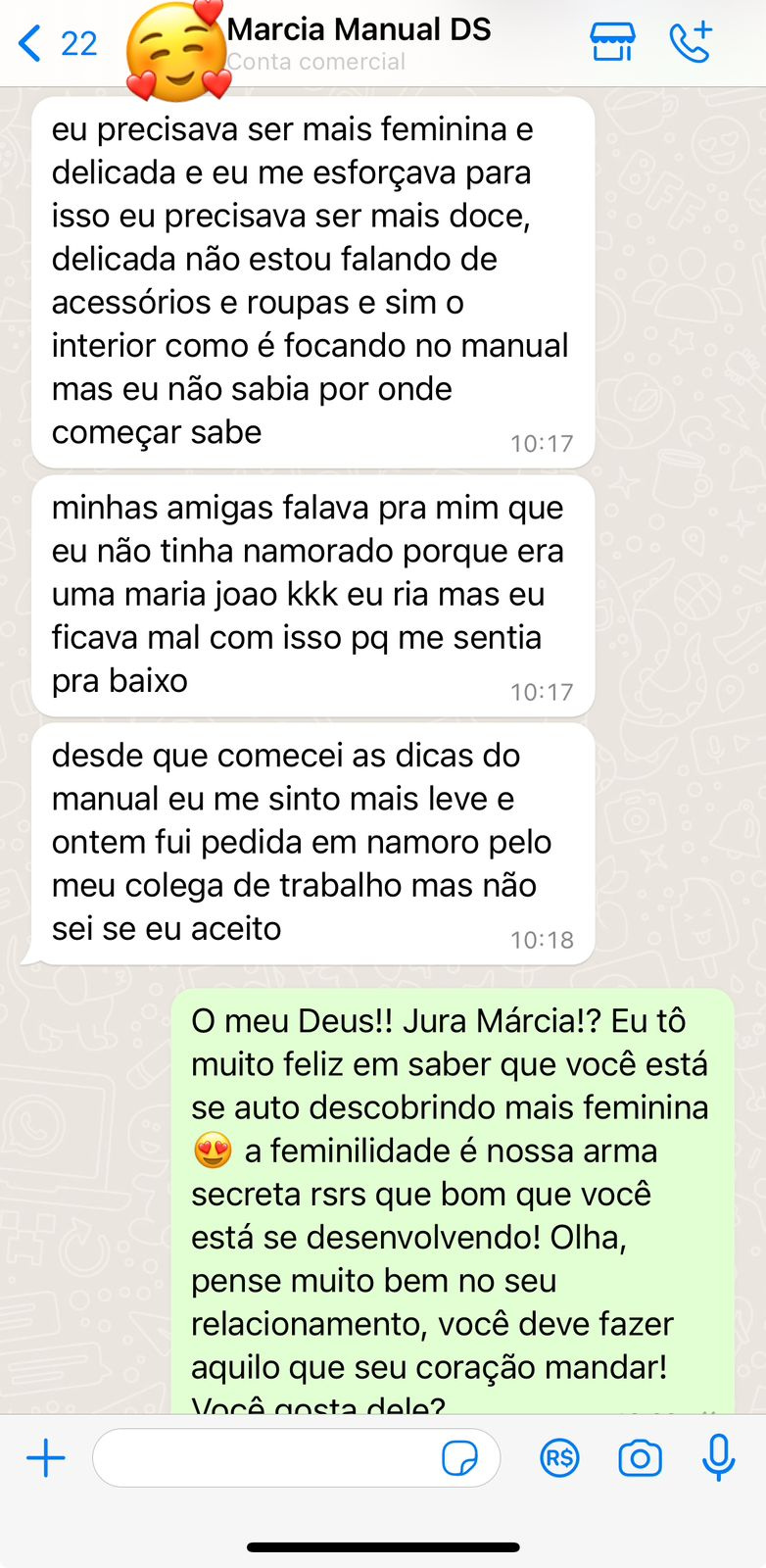Record a voice message
The height and width of the screenshot is (1568, 766).
tap(718, 1458)
